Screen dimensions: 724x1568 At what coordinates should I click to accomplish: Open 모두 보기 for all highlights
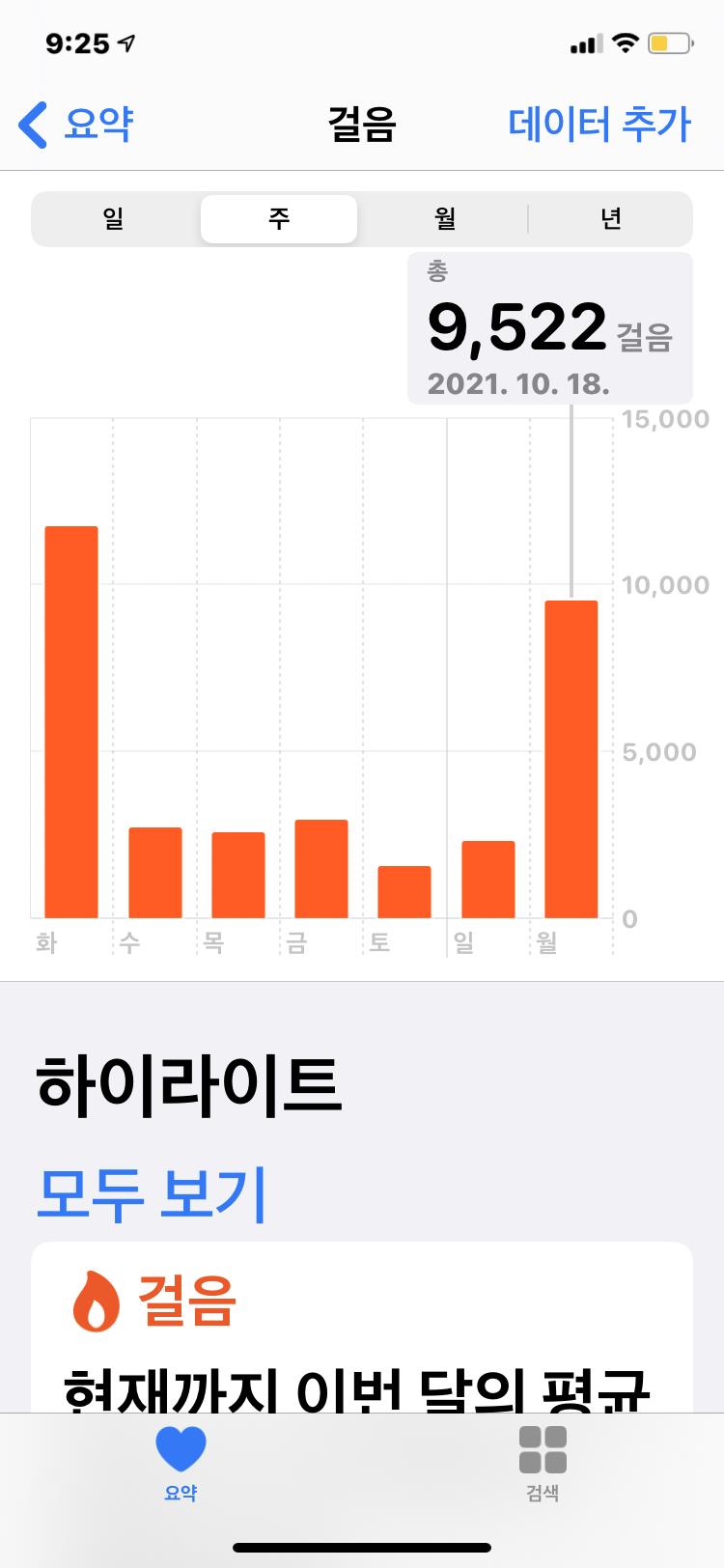(151, 1193)
